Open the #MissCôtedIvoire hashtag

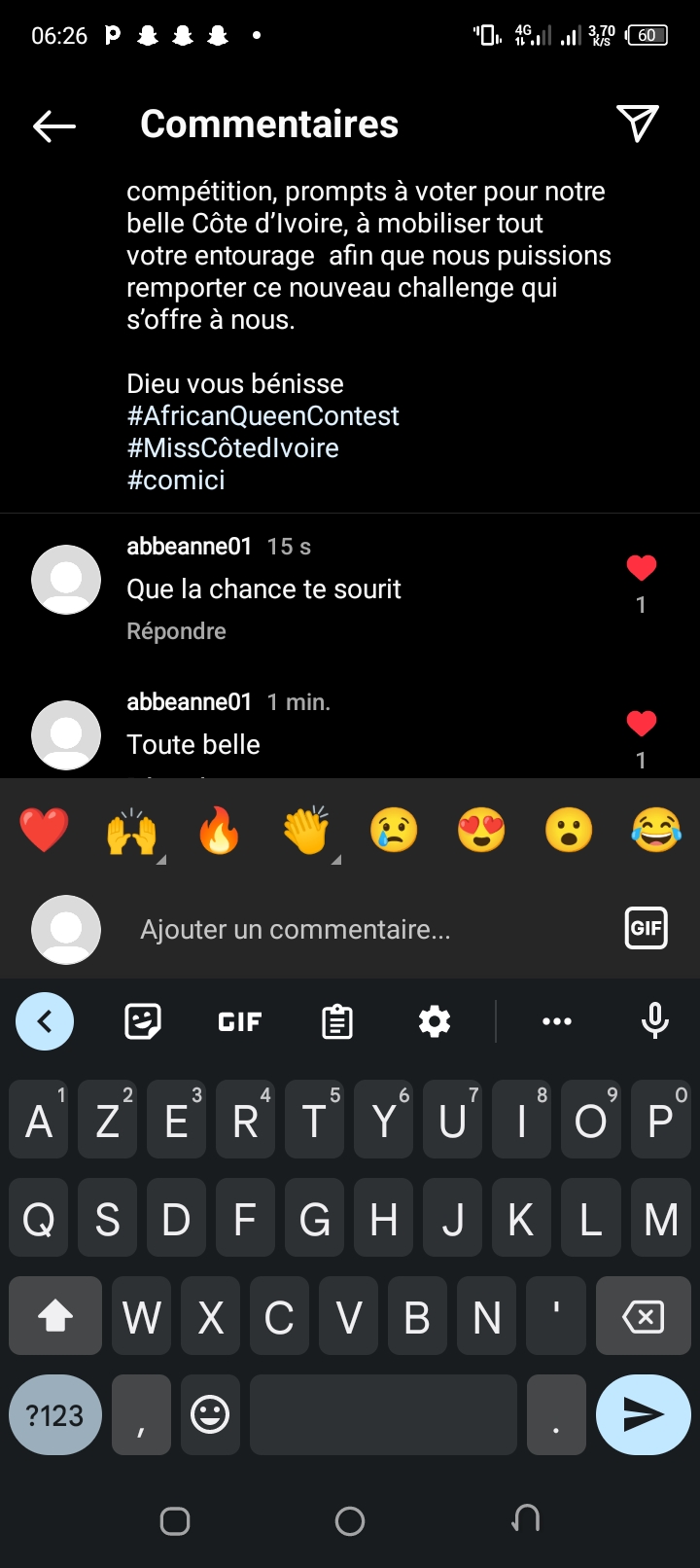tap(232, 448)
